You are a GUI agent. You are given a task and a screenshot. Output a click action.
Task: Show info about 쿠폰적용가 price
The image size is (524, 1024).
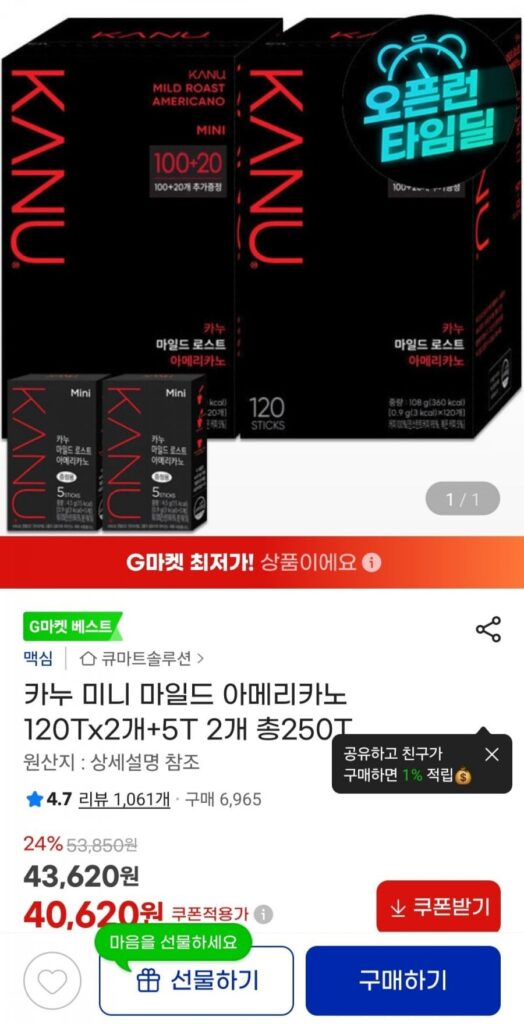[263, 914]
